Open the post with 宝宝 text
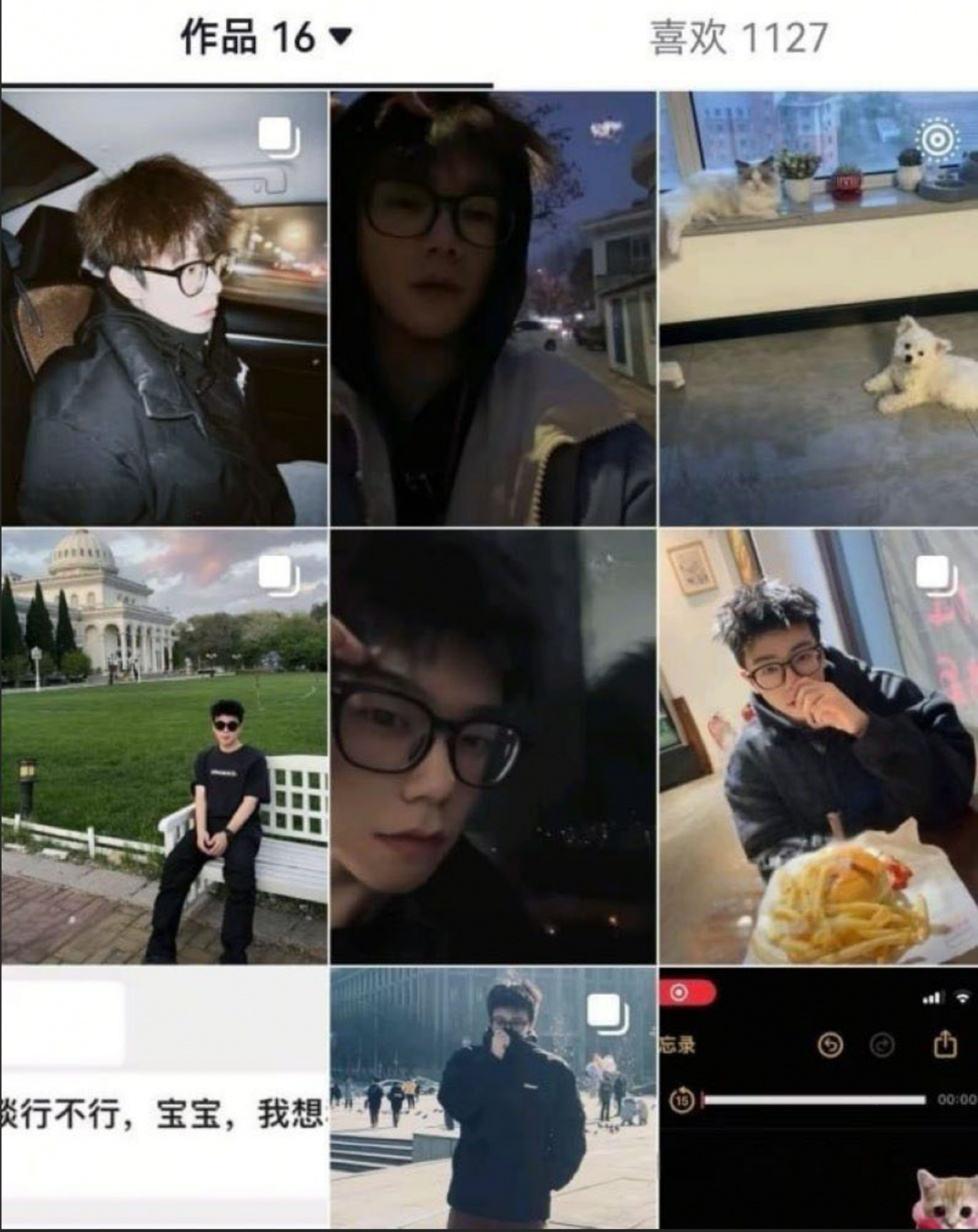978x1232 pixels. tap(164, 1098)
